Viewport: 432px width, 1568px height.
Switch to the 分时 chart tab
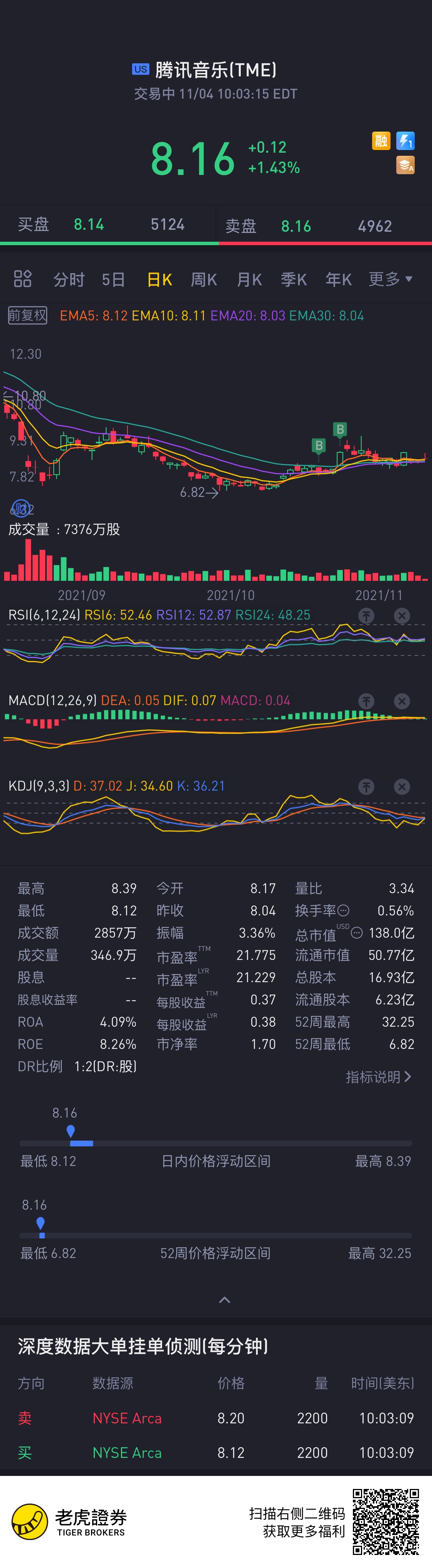68,279
